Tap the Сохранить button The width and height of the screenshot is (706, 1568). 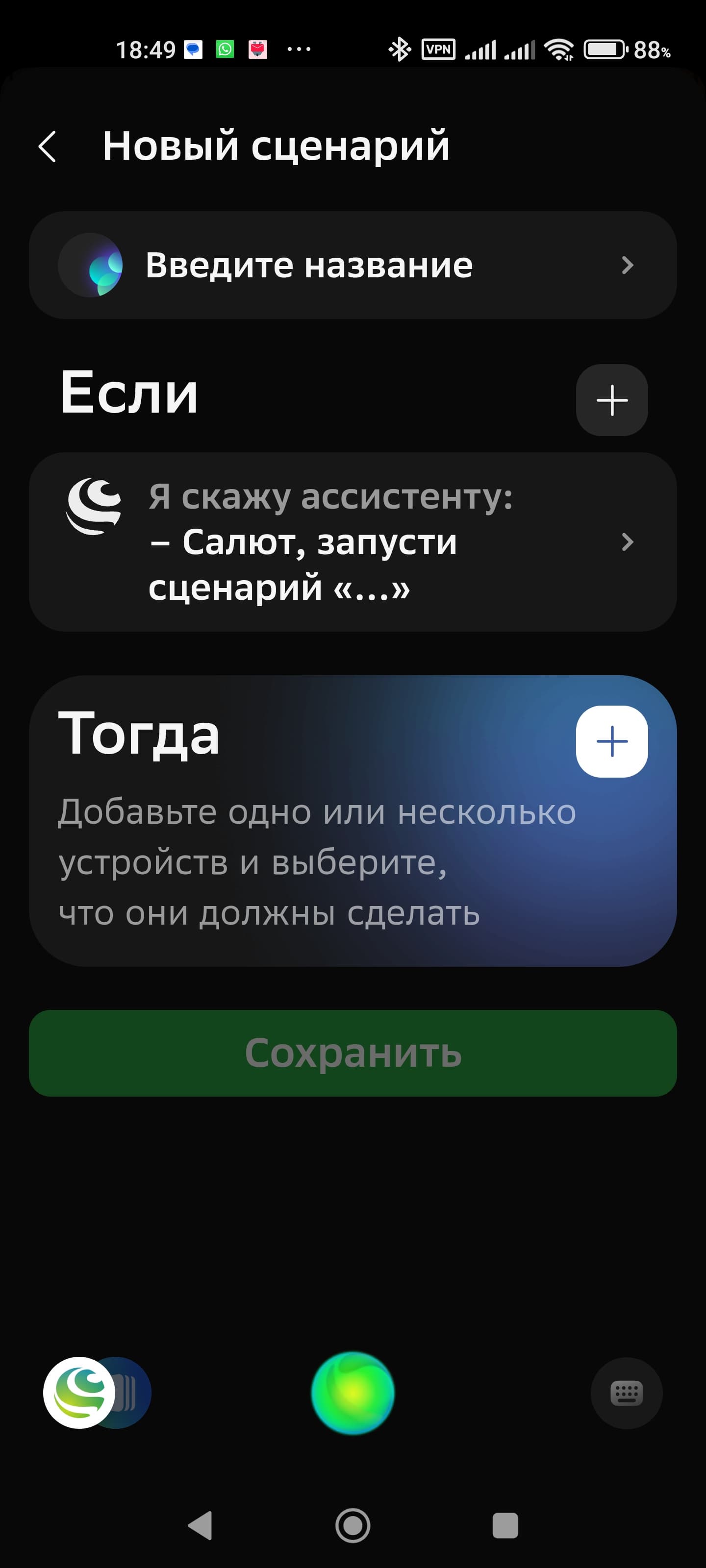tap(353, 1053)
